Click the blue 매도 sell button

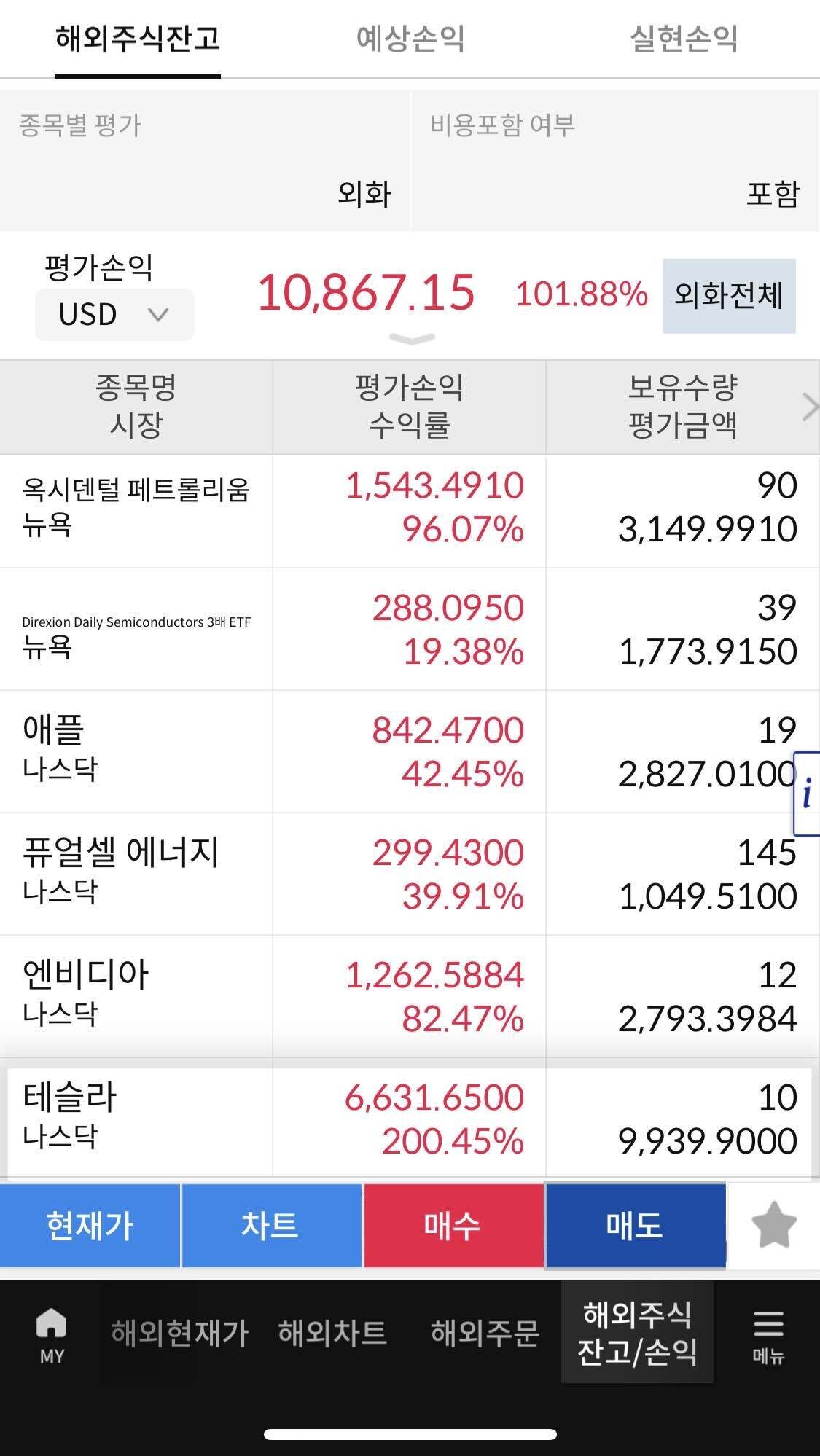[636, 1226]
